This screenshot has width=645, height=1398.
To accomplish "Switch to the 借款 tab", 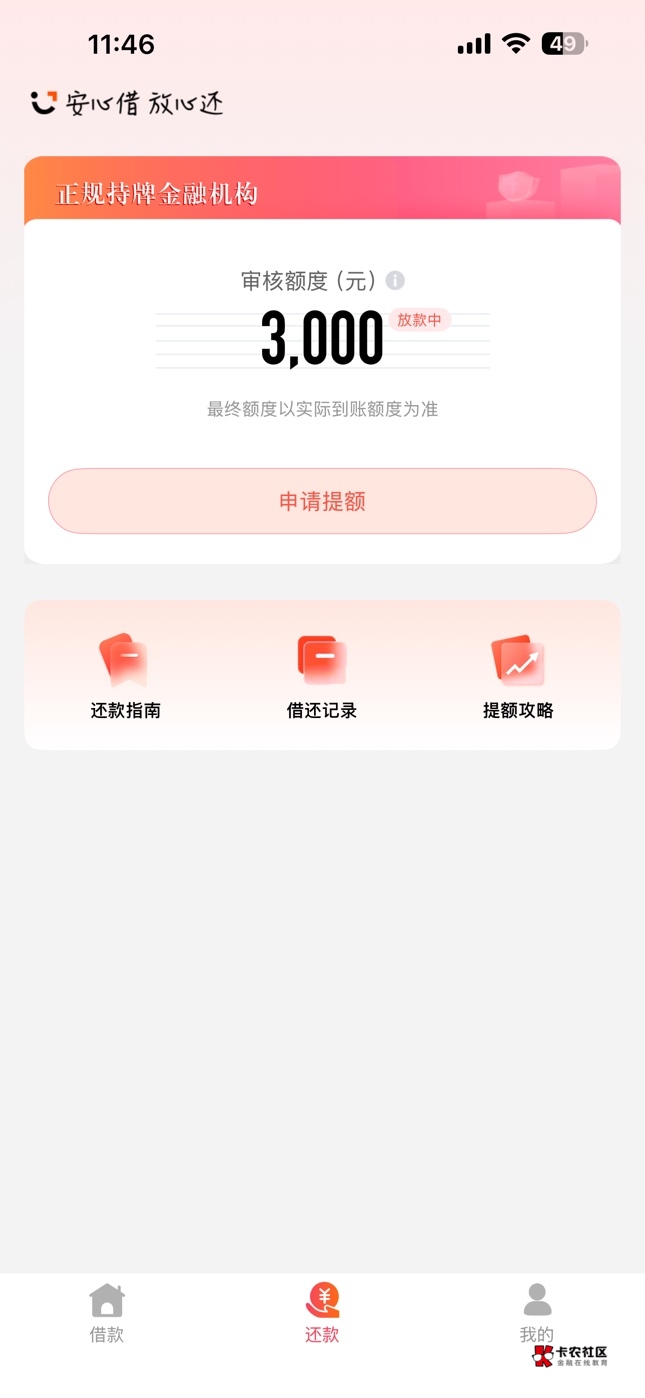I will coord(107,1313).
